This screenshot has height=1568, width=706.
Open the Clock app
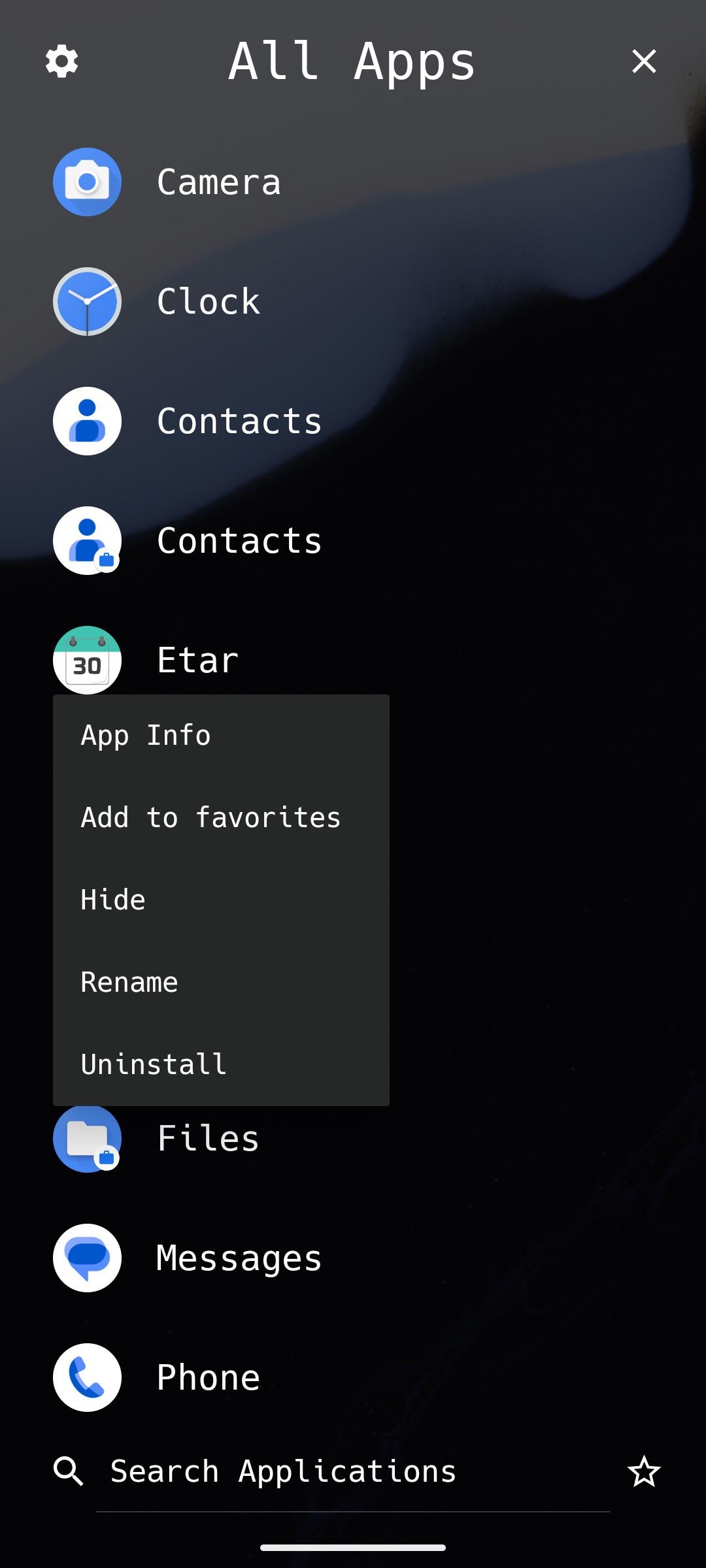208,301
